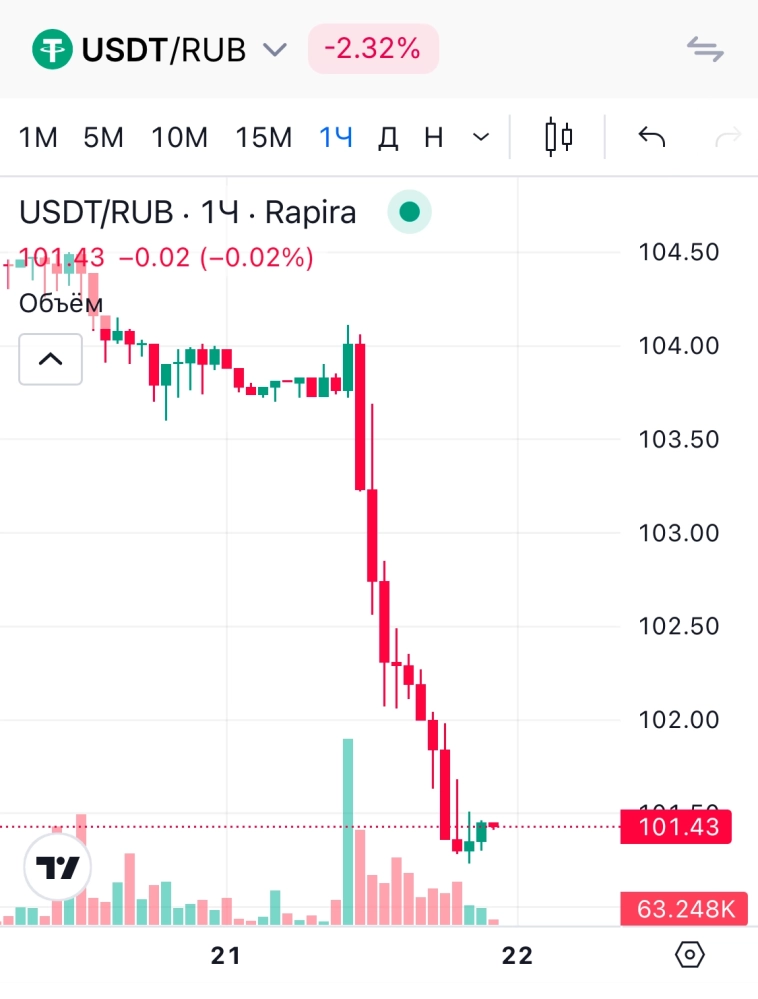Switch to the 15М interval
This screenshot has height=999, width=758.
(263, 137)
